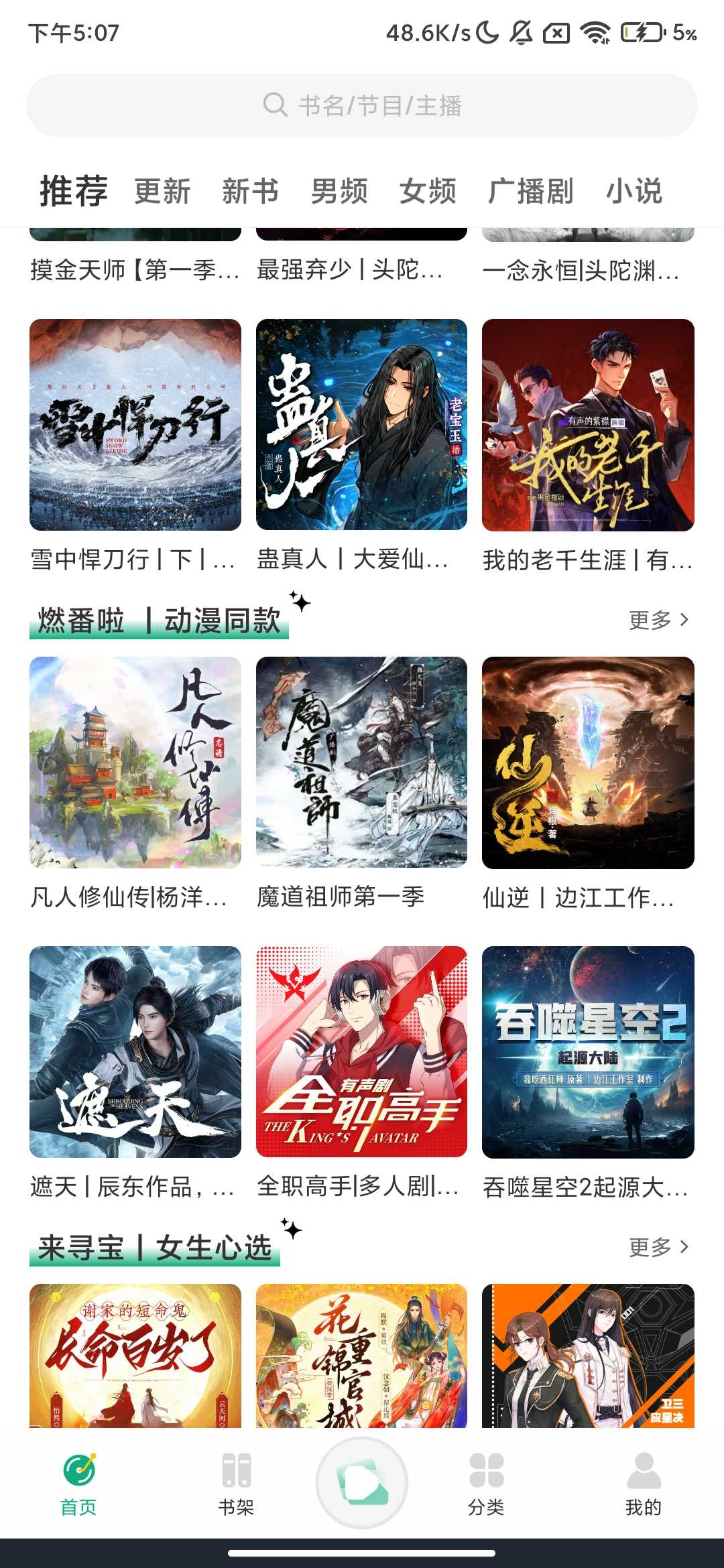Select the 男频 tab
The image size is (724, 1568).
tap(339, 192)
